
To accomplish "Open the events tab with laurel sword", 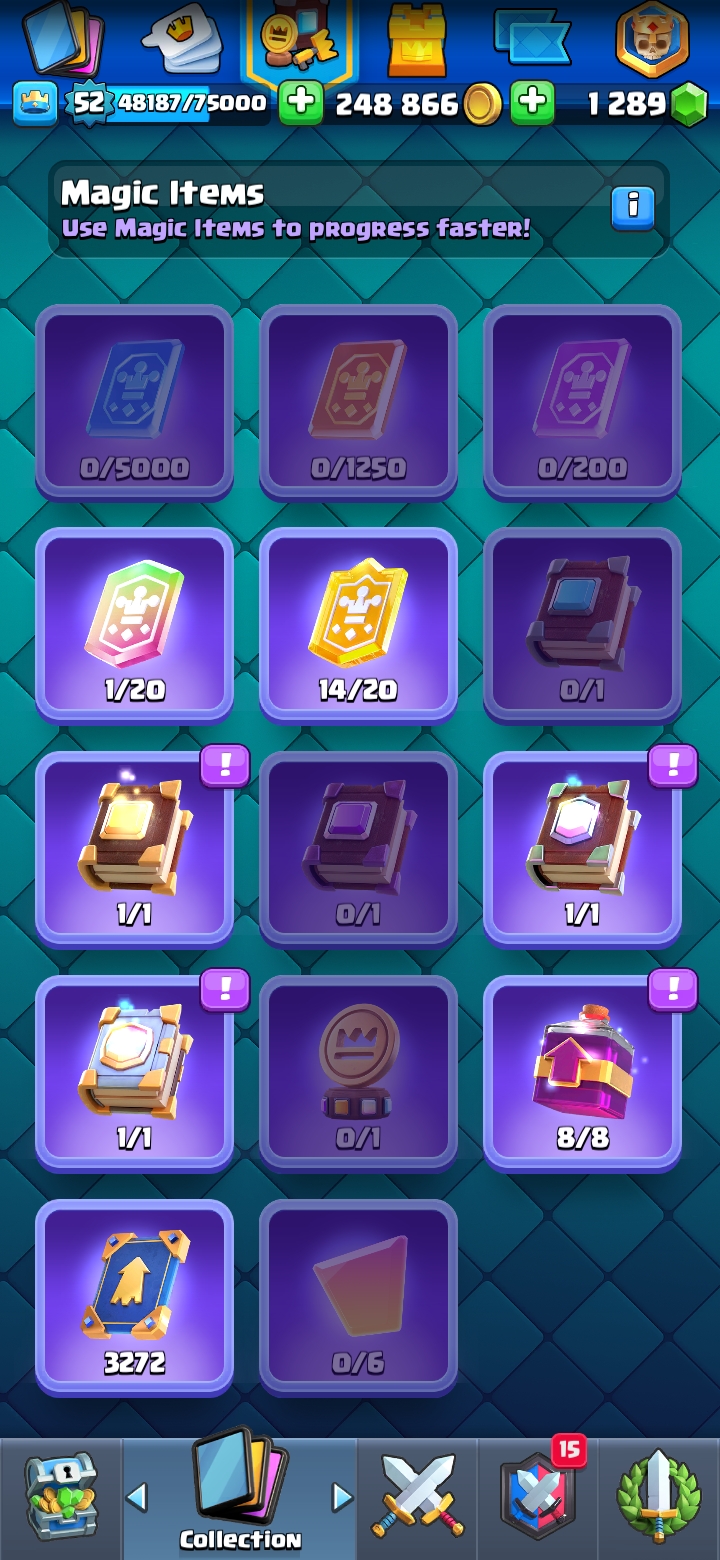I will pos(658,1497).
